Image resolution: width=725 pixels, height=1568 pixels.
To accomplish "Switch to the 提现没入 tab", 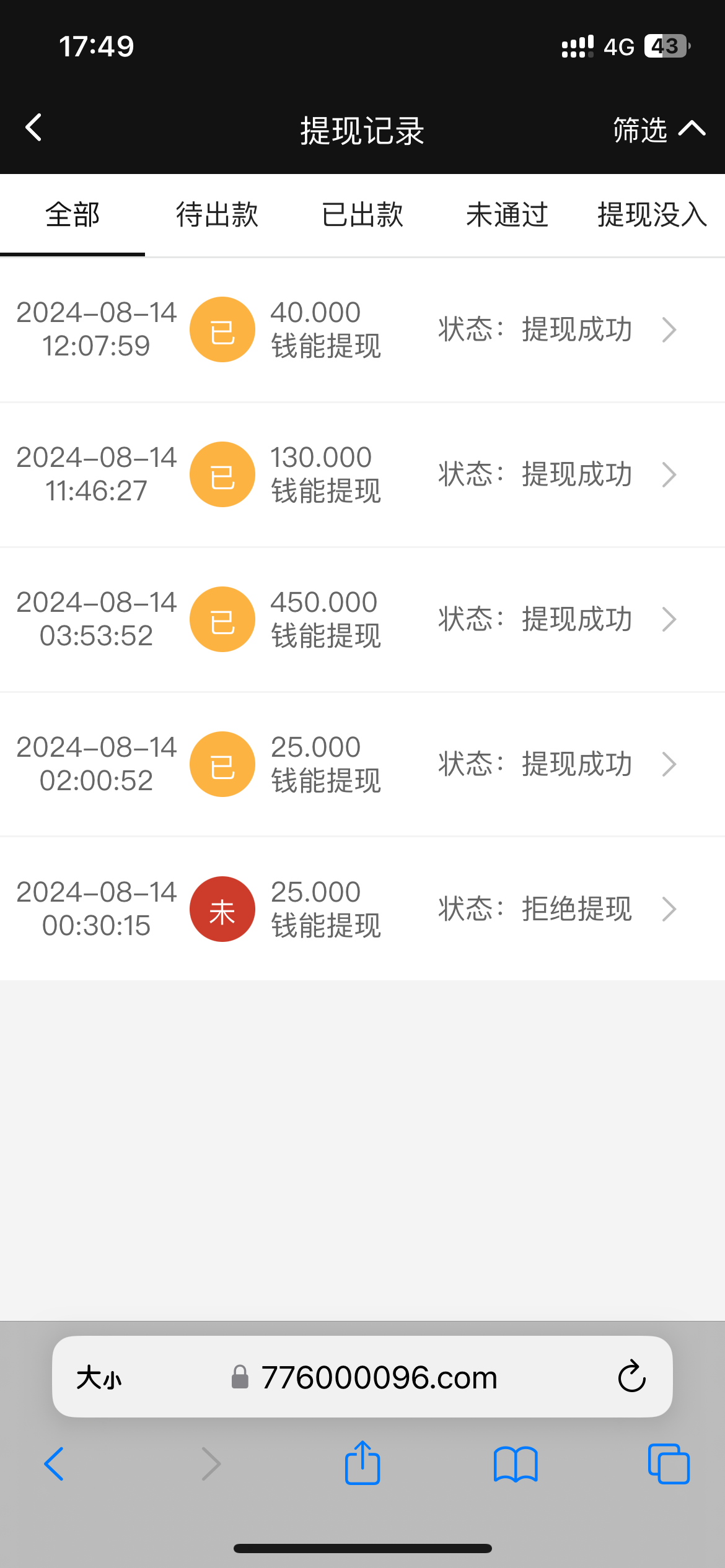I will pyautogui.click(x=652, y=216).
